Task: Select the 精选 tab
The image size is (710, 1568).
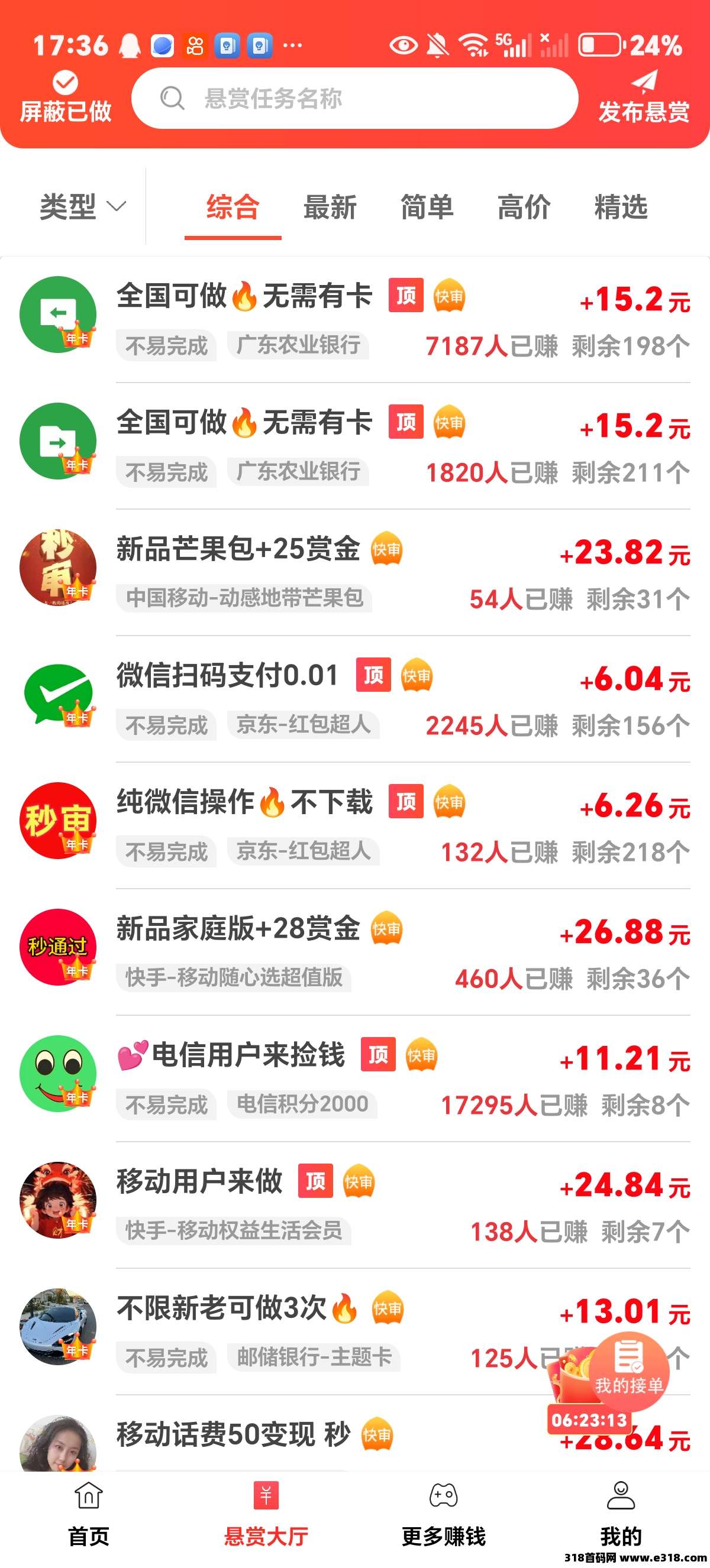Action: click(621, 207)
